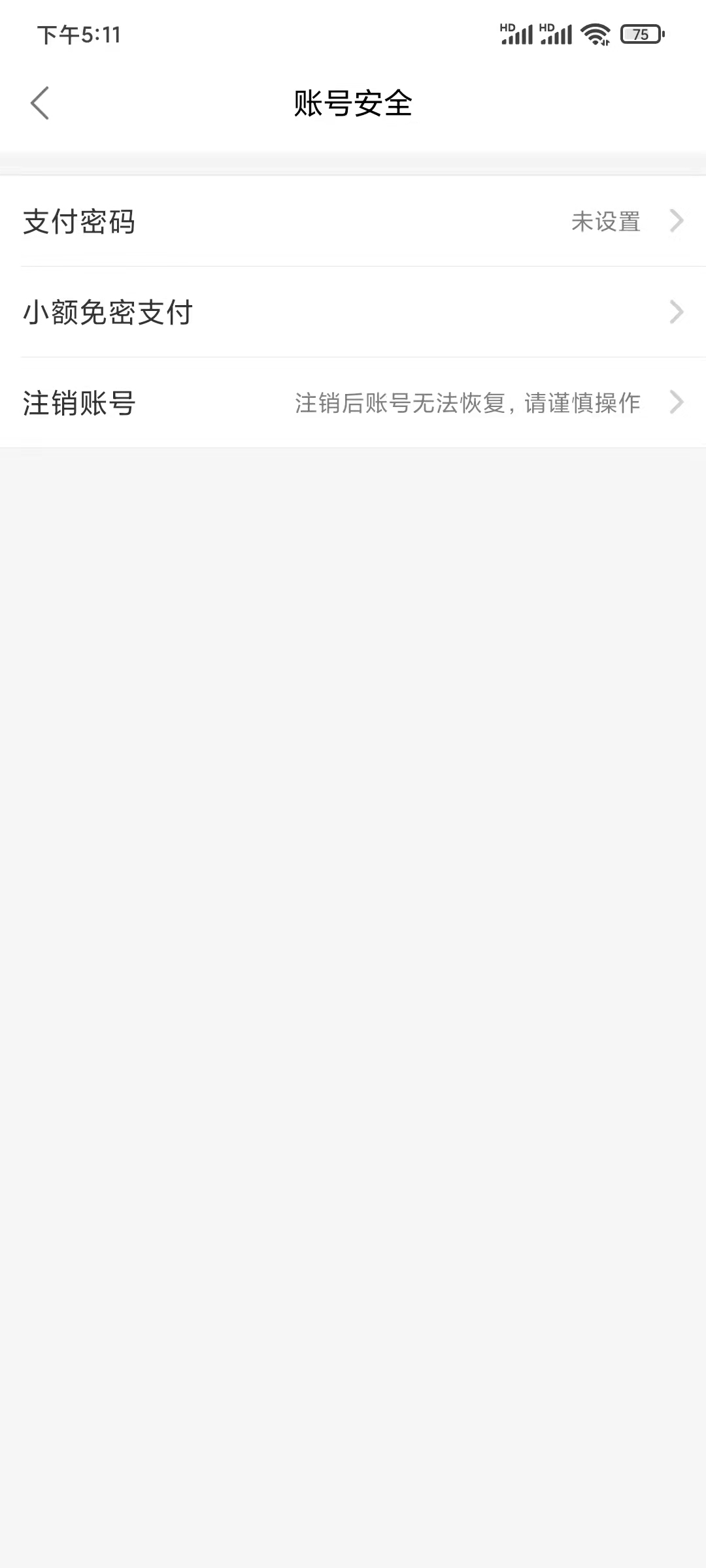Open the 注销账号 row
The height and width of the screenshot is (1568, 706).
pos(353,403)
